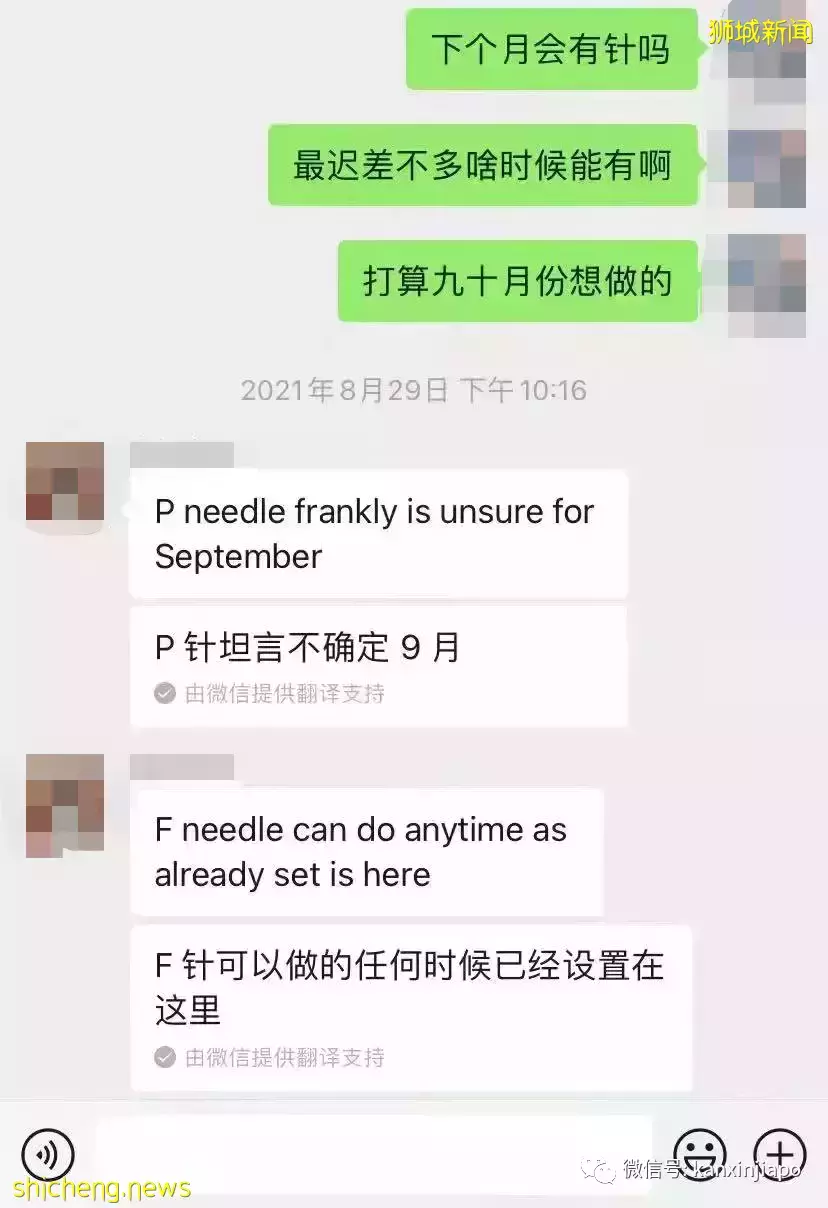This screenshot has height=1208, width=828.
Task: Tap the translation bubble F 针可以做的任何时候已经设置在这里
Action: (x=410, y=985)
